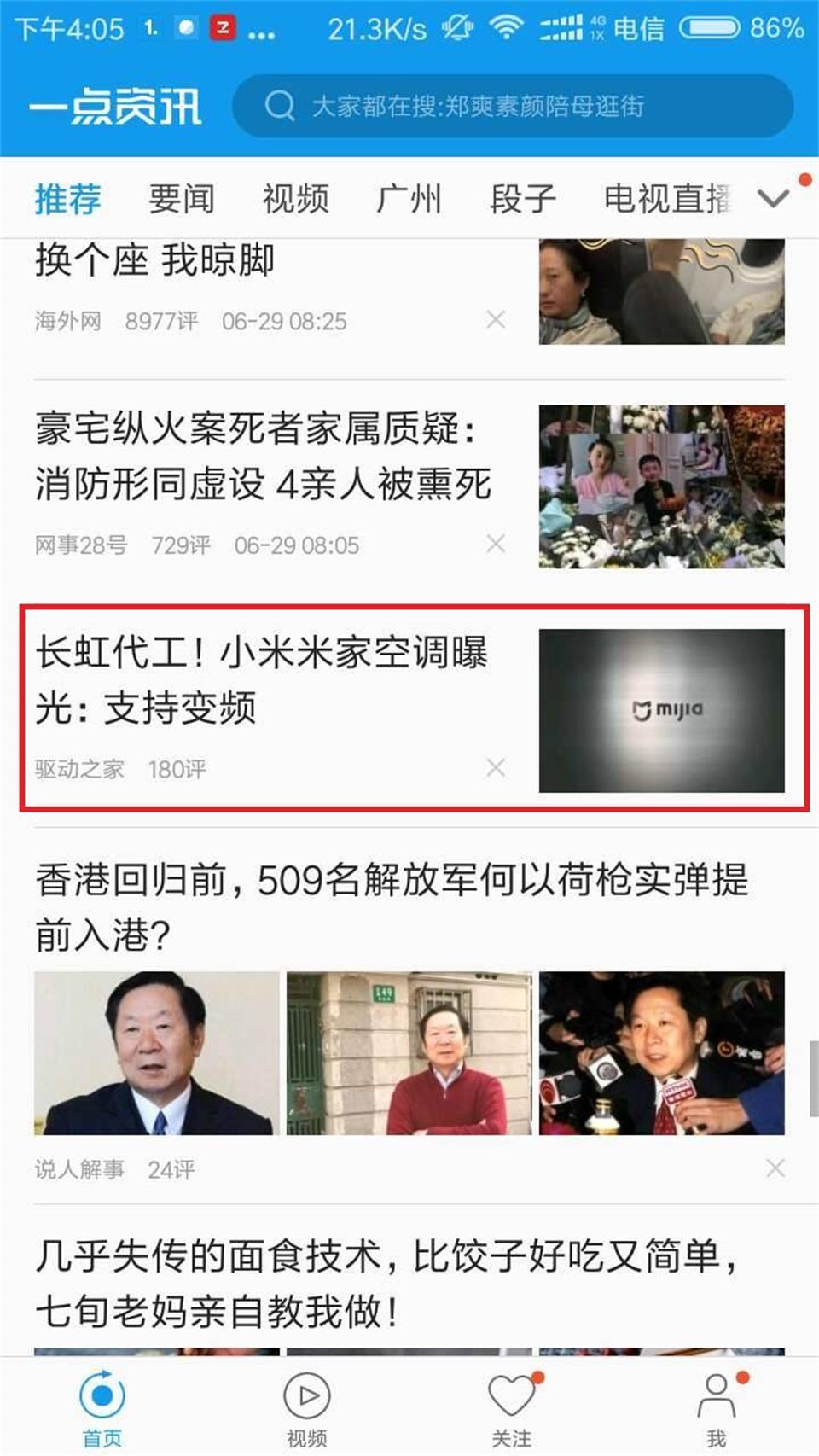
Task: Switch to the 广州 tab
Action: click(409, 199)
